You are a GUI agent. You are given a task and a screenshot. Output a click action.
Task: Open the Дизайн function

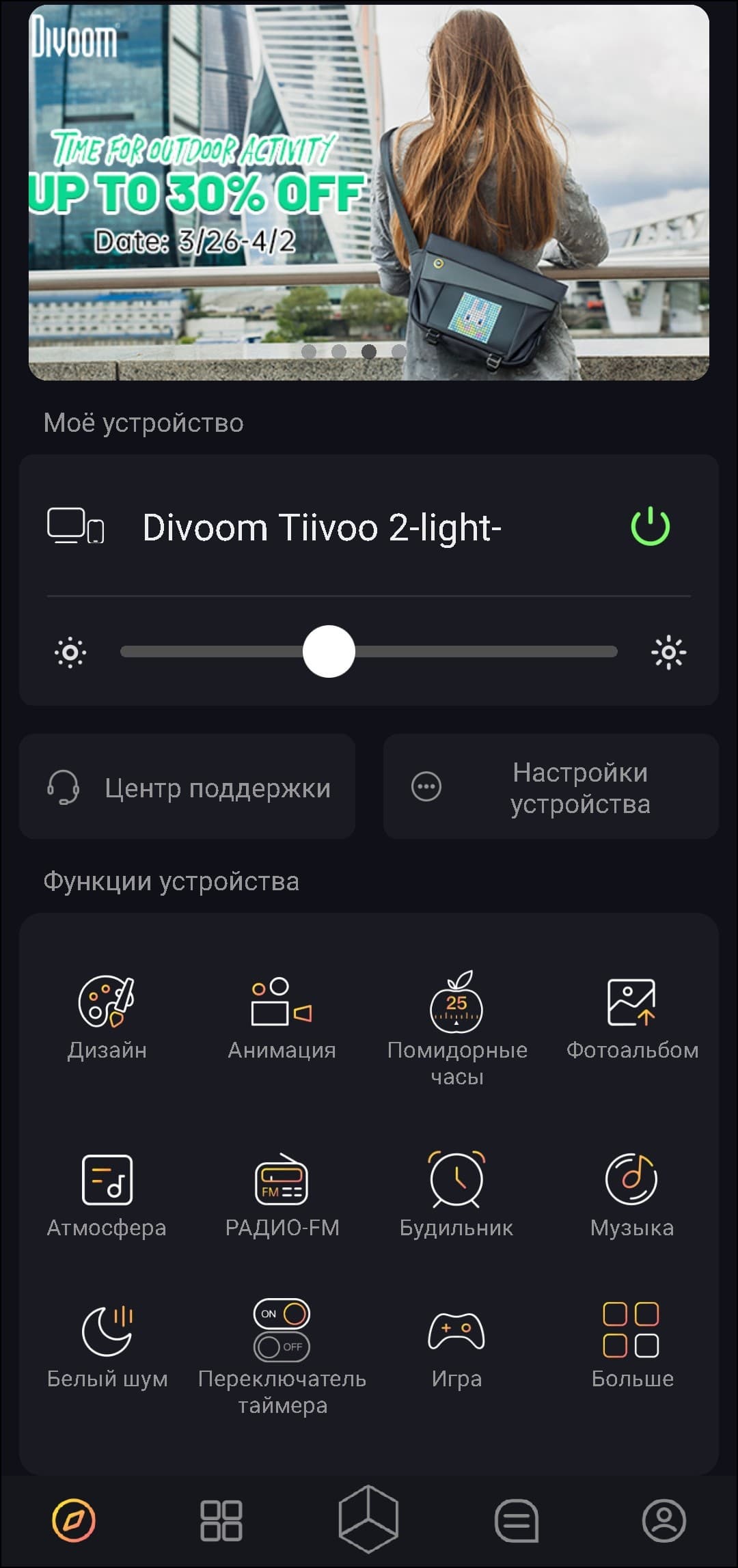point(107,1017)
